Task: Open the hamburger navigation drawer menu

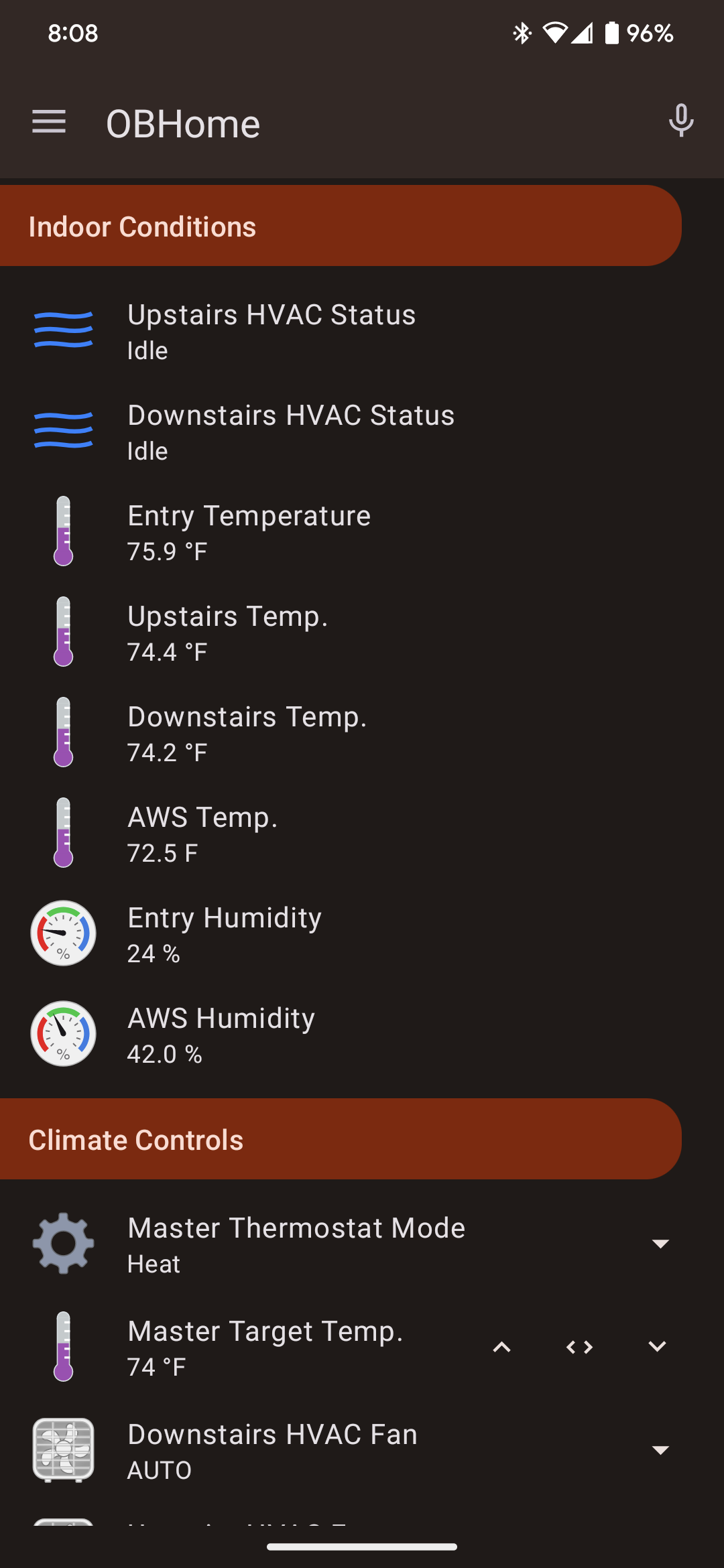Action: [49, 123]
